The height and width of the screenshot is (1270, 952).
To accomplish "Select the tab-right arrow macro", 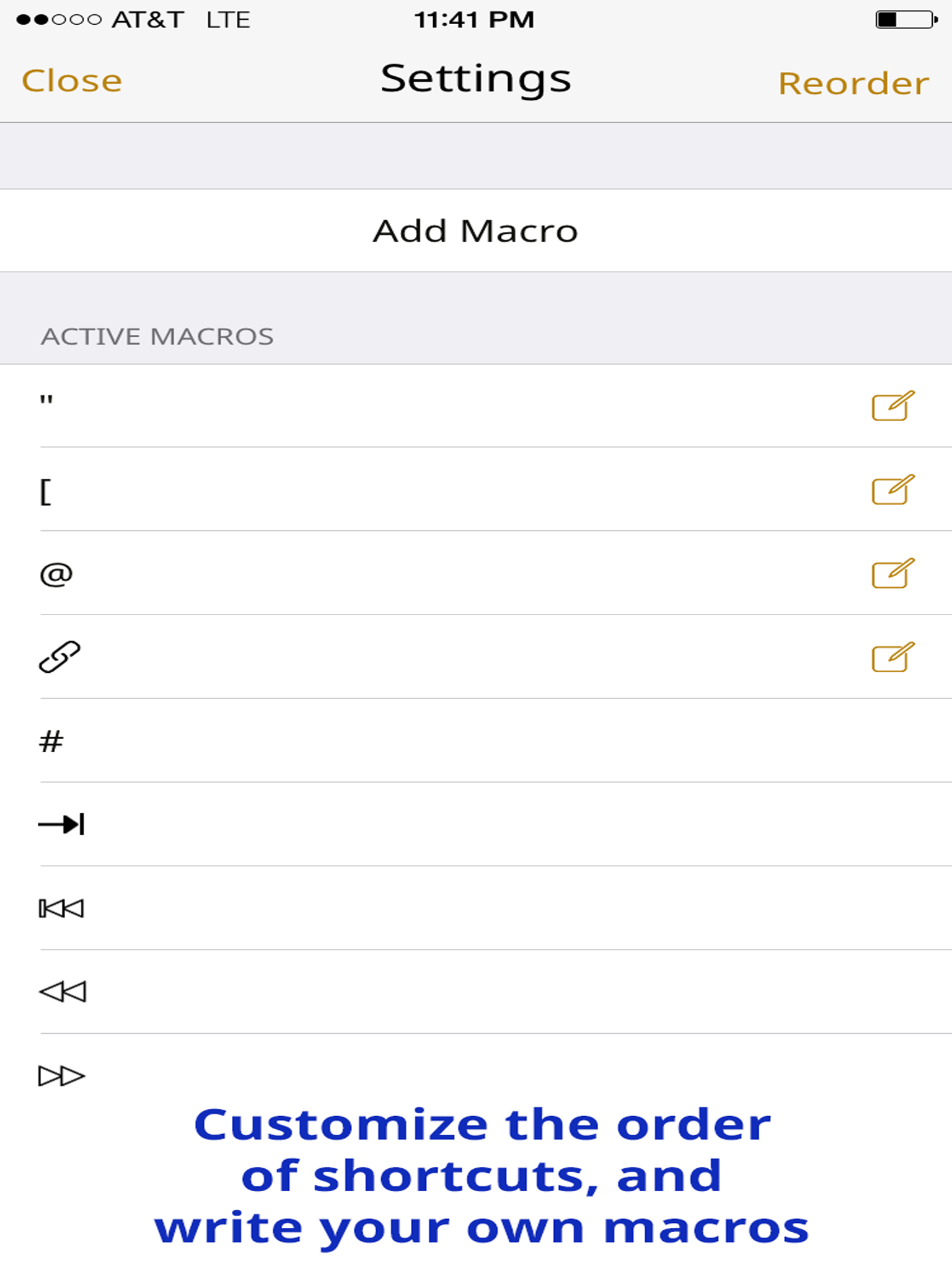I will point(60,825).
